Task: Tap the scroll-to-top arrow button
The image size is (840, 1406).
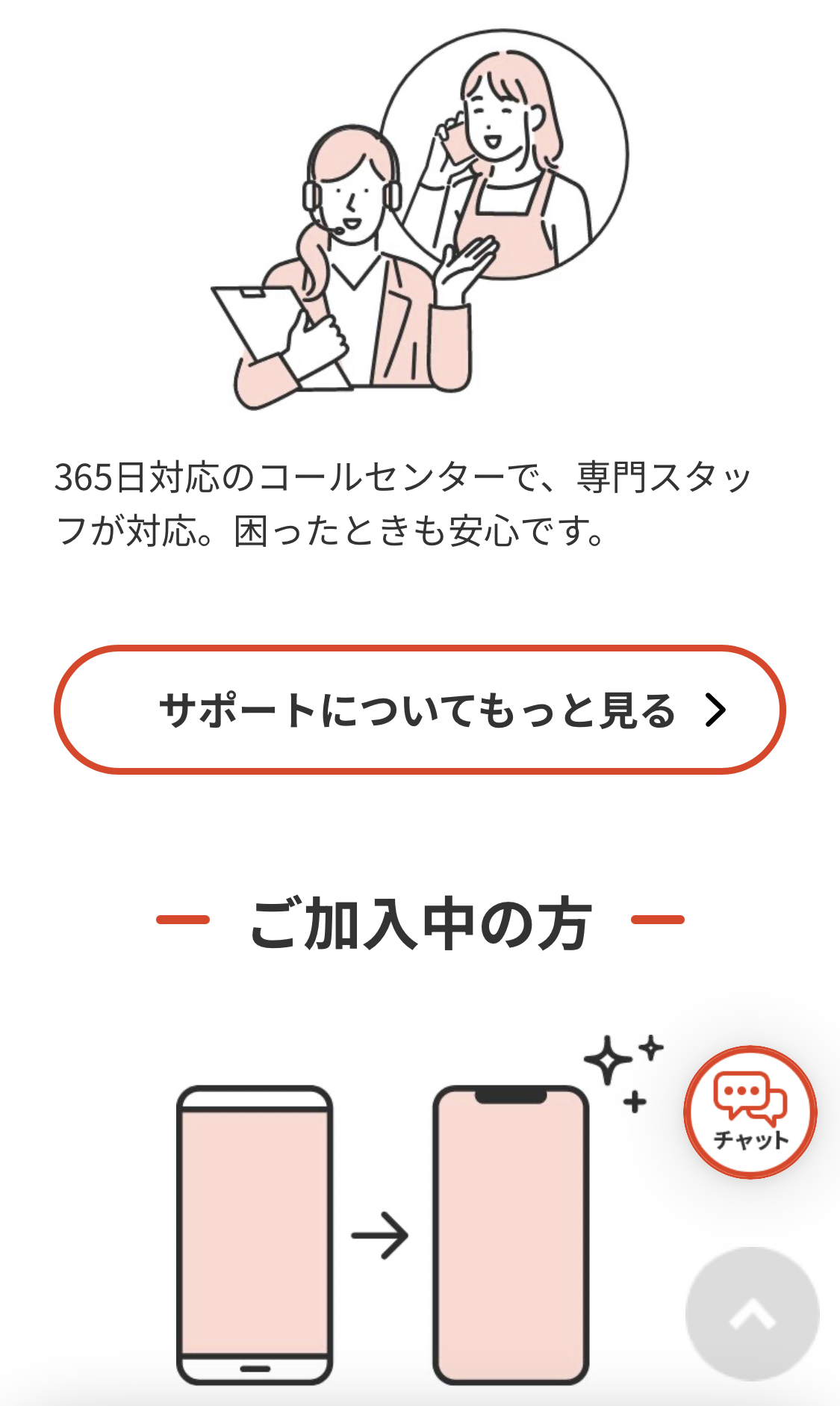Action: tap(752, 1313)
